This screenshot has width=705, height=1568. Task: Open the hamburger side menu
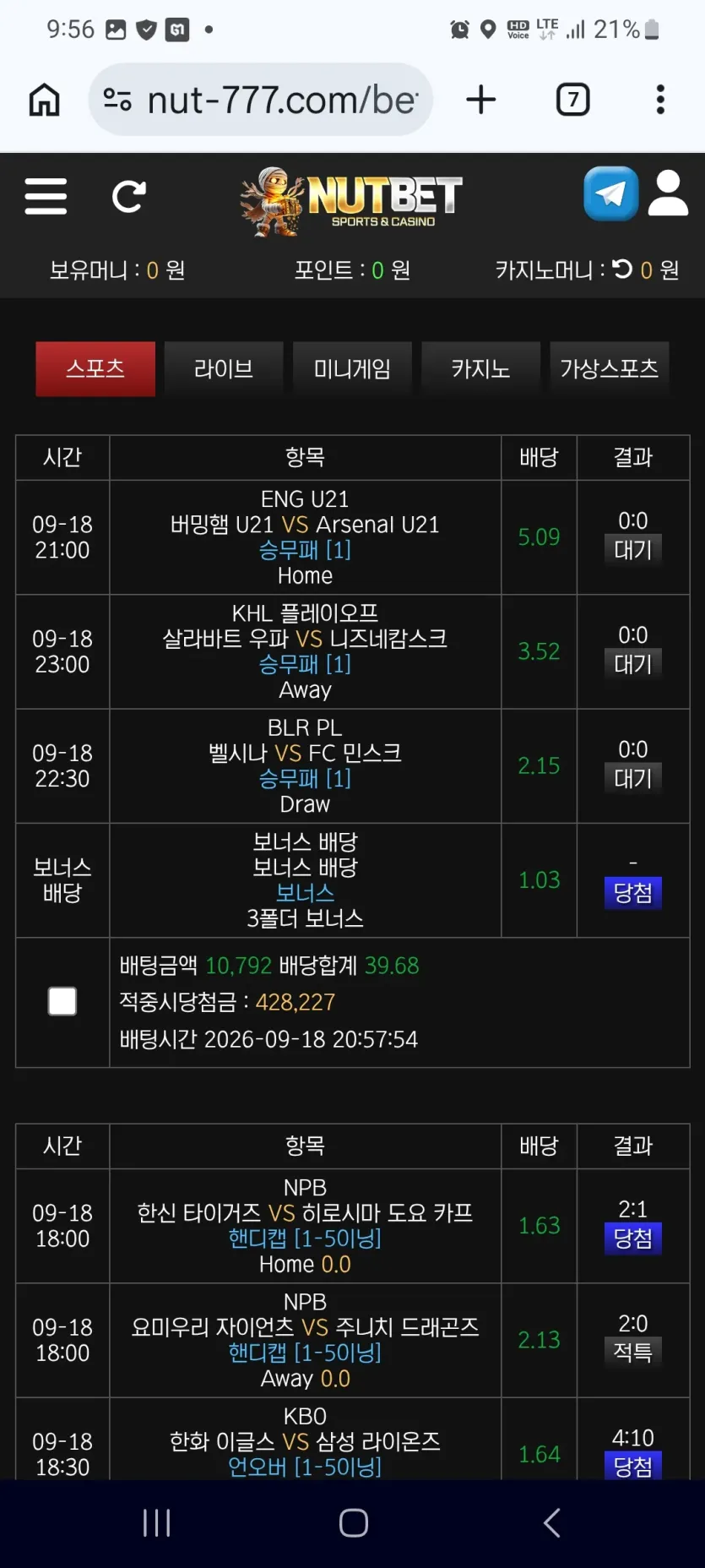[46, 196]
